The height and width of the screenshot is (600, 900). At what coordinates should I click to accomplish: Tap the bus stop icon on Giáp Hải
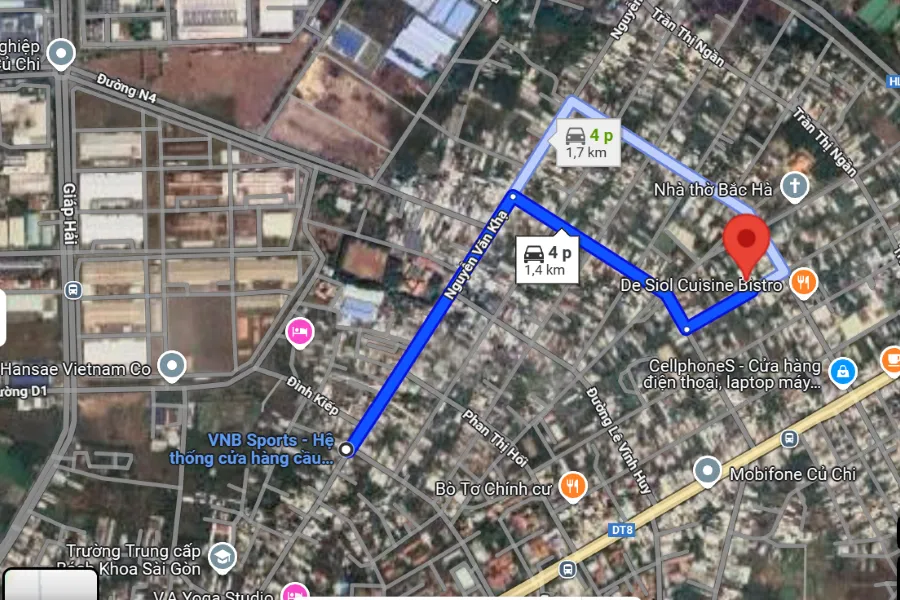[72, 290]
